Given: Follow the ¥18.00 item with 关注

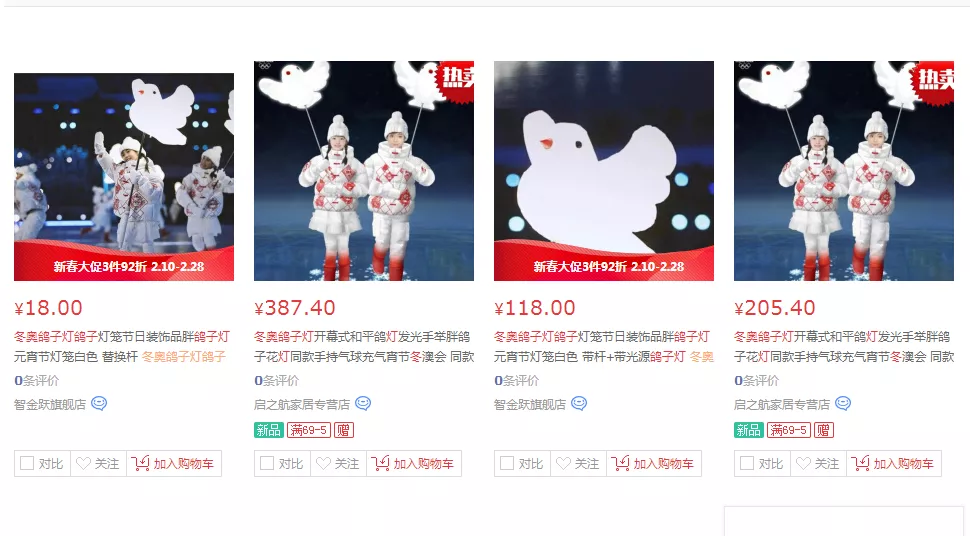Looking at the screenshot, I should coord(98,463).
